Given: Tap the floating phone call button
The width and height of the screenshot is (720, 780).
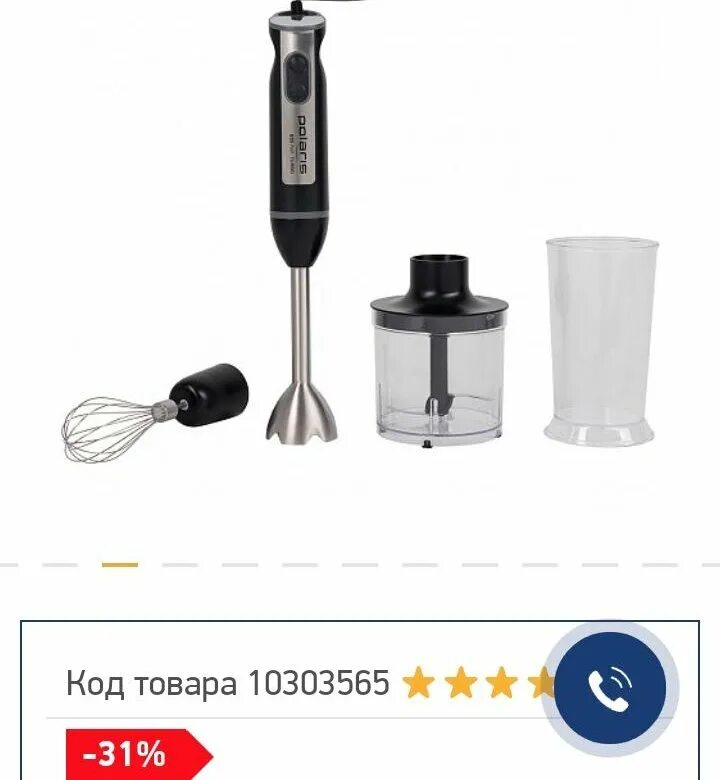Looking at the screenshot, I should [x=610, y=688].
